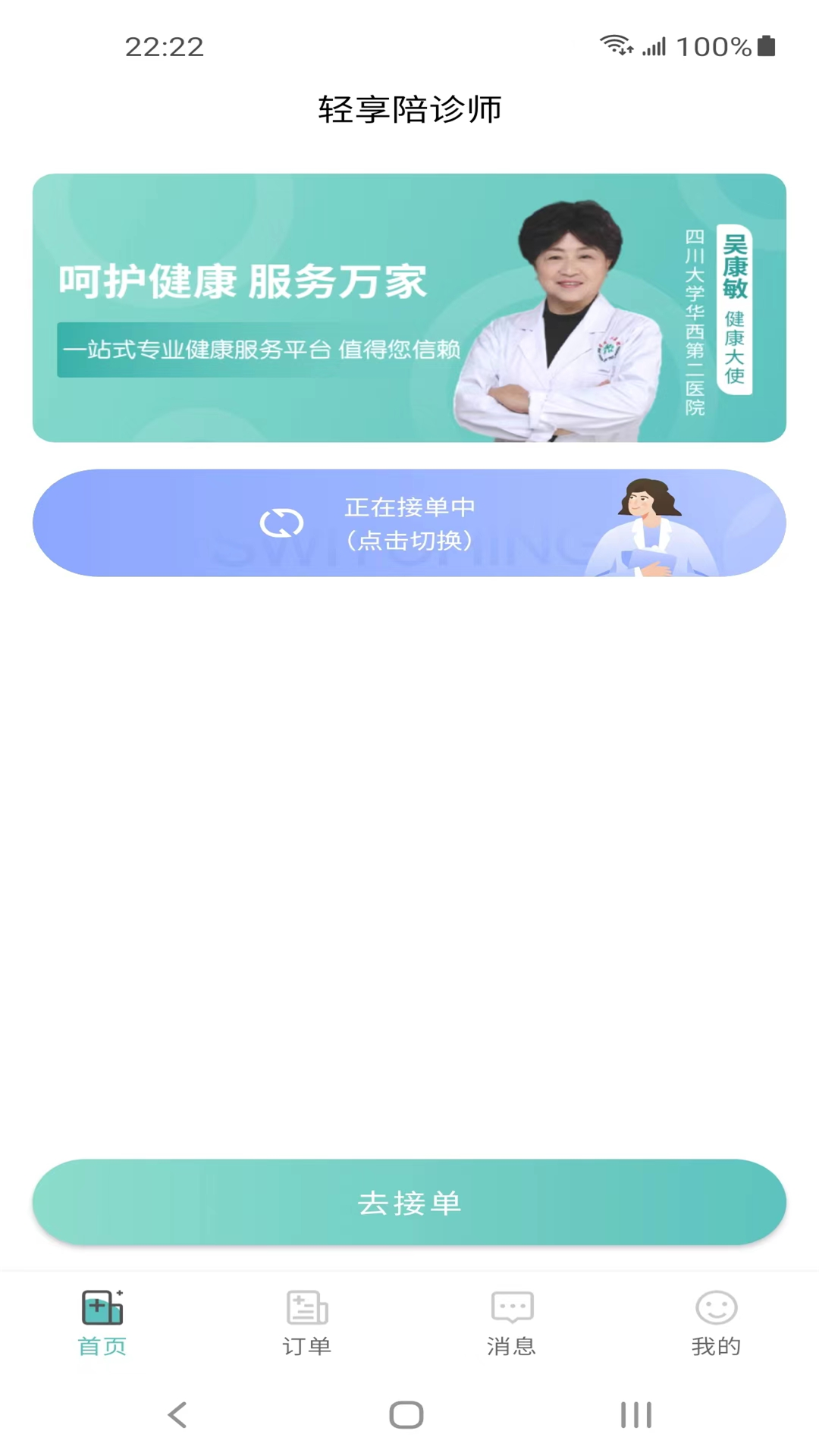Toggle the 正在接单中 order-taking status
819x1456 pixels.
(x=409, y=523)
